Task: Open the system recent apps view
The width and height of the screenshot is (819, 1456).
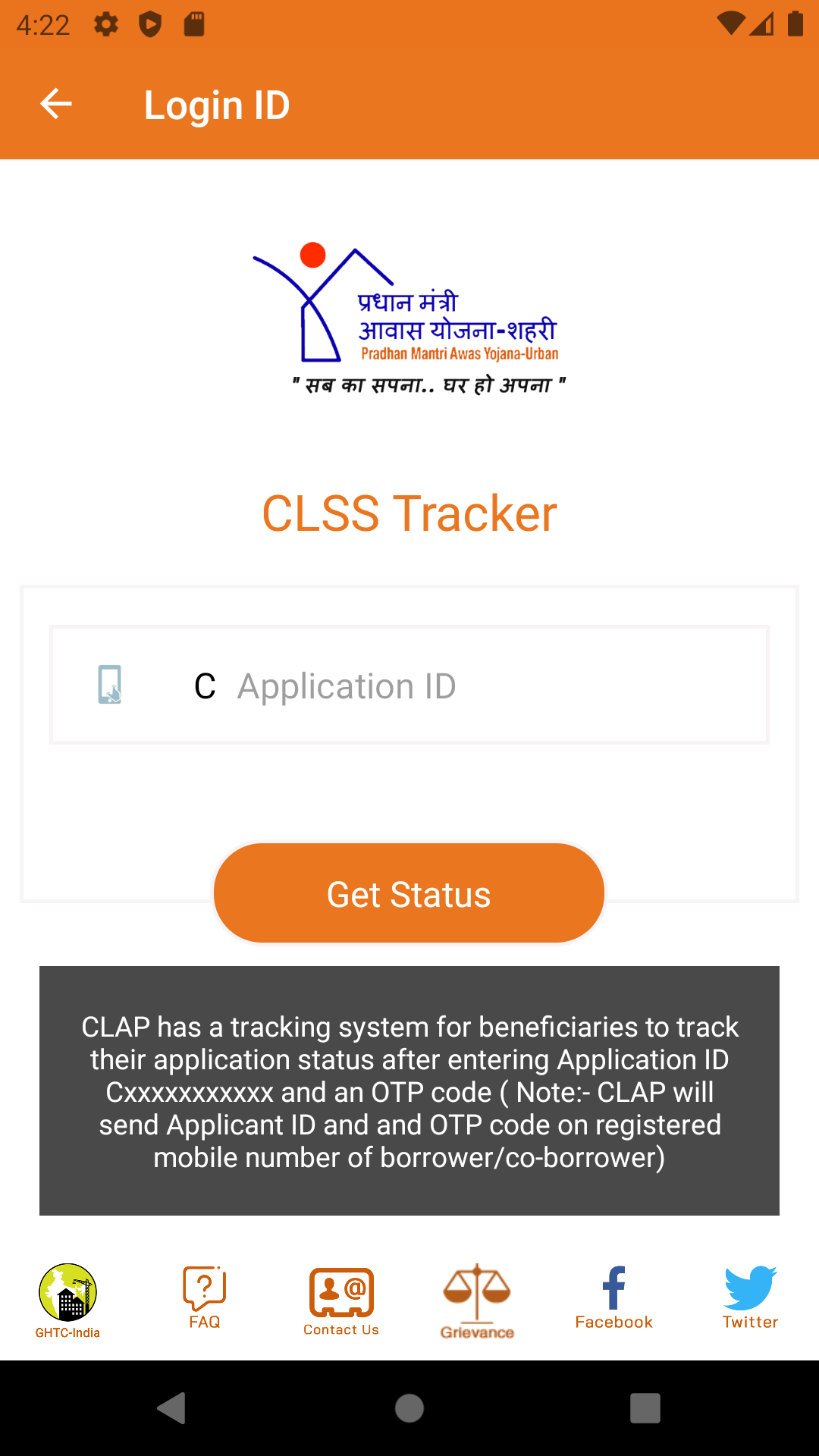Action: coord(645,1408)
